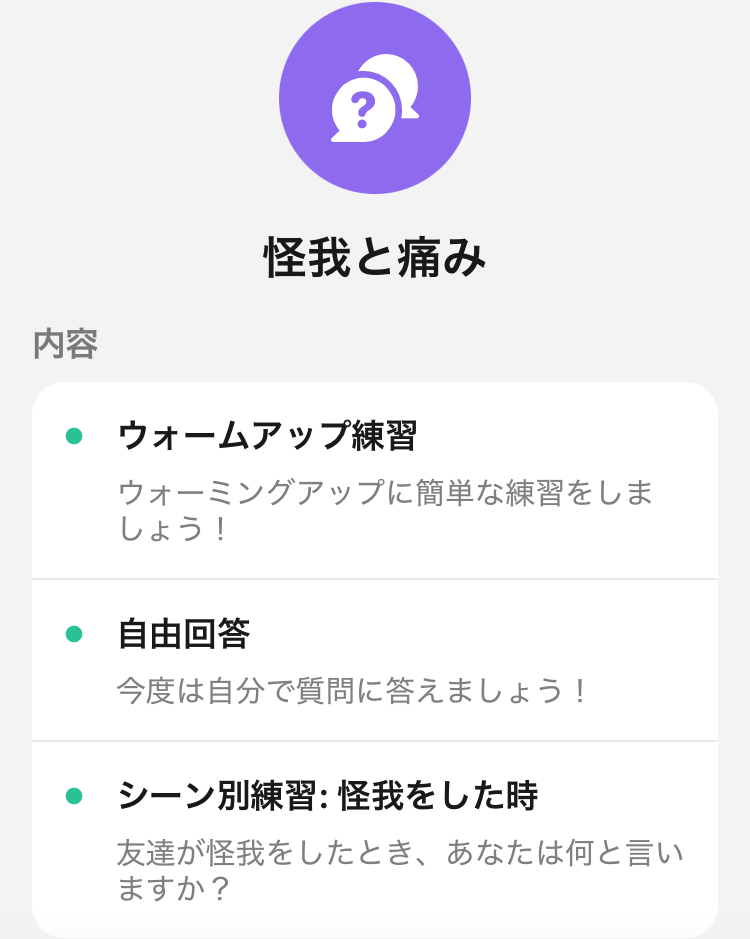
Task: Select the third row of the content list
Action: [x=375, y=830]
